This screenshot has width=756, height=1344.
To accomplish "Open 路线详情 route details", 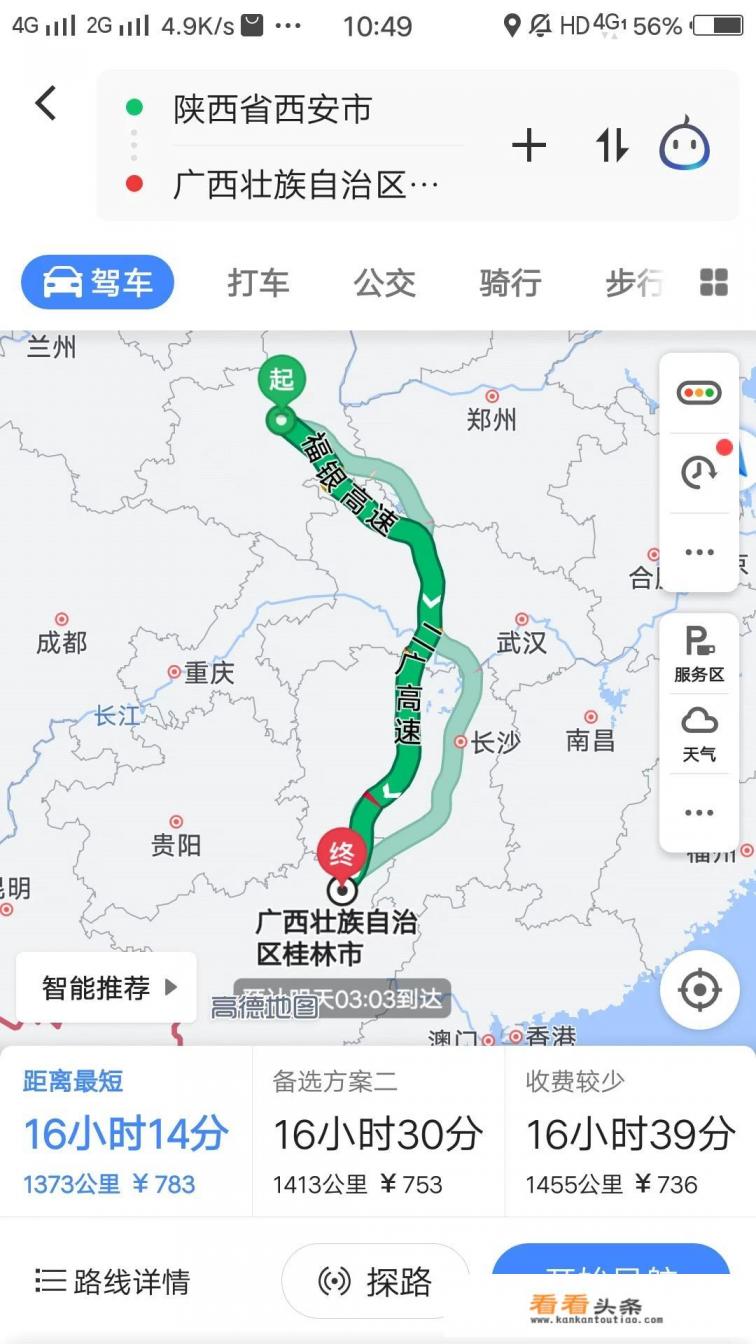I will point(112,1281).
